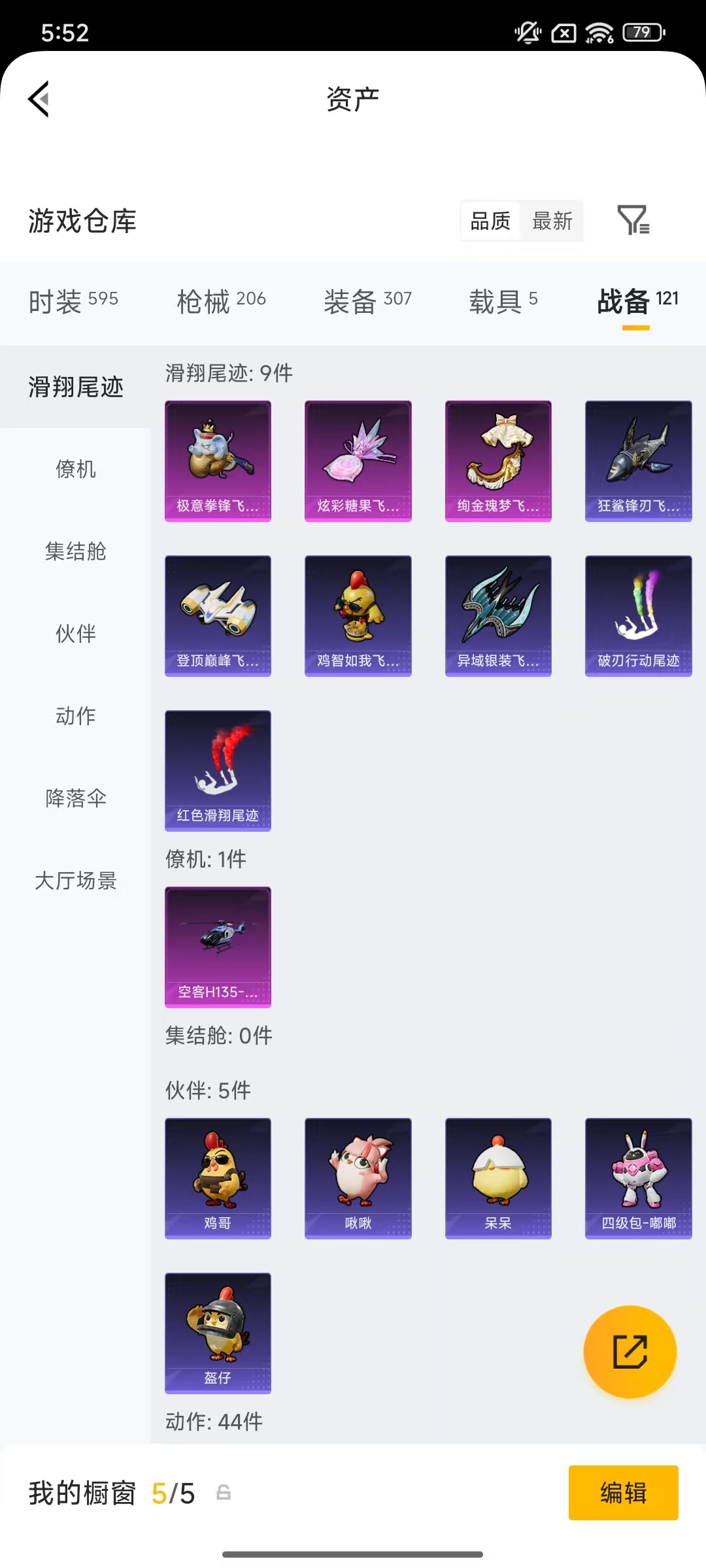Switch sorting to 品质

point(489,222)
